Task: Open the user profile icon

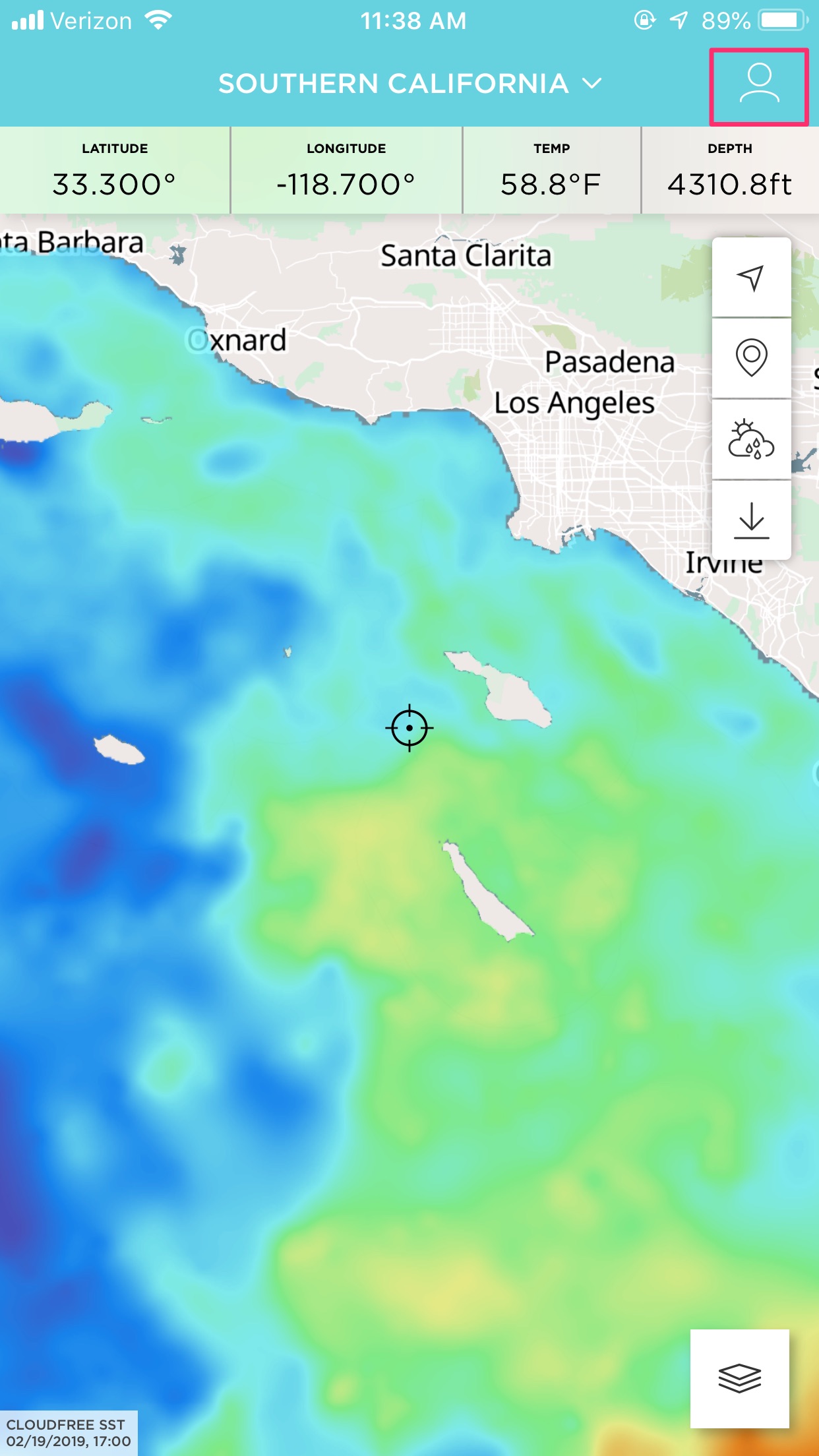Action: click(759, 84)
